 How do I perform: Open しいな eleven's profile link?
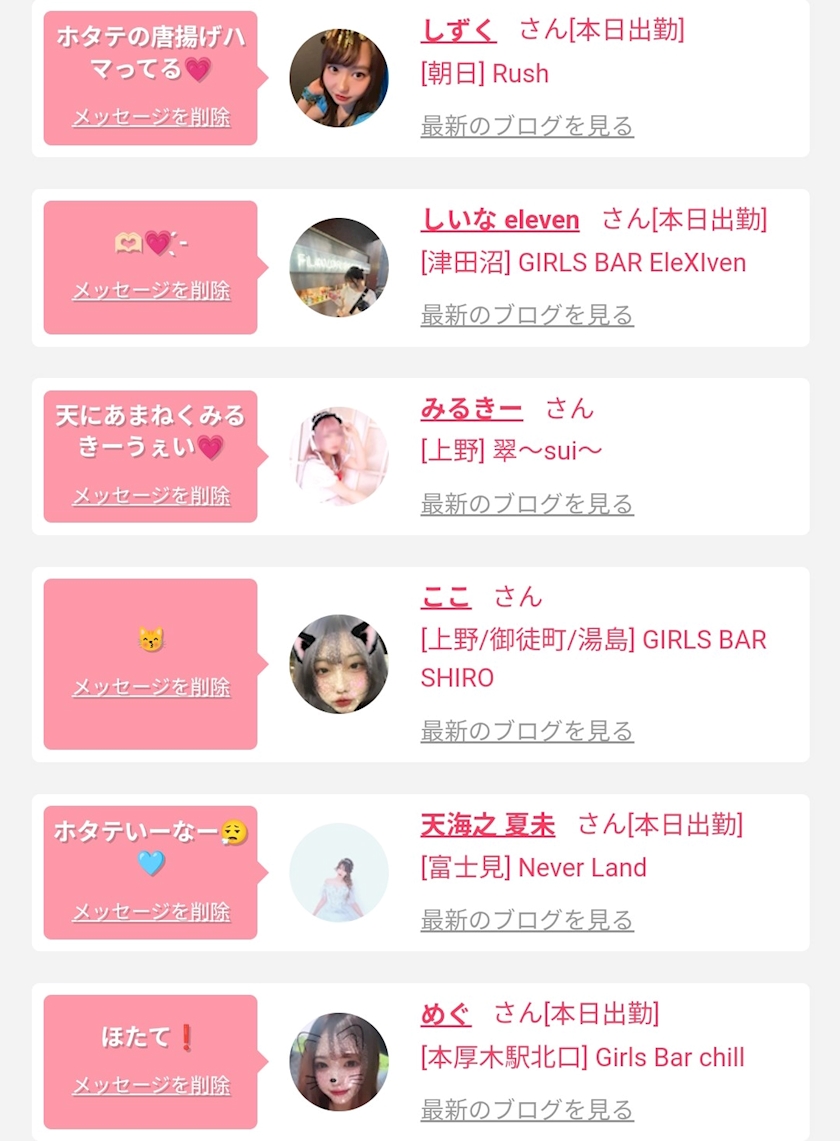click(x=500, y=220)
